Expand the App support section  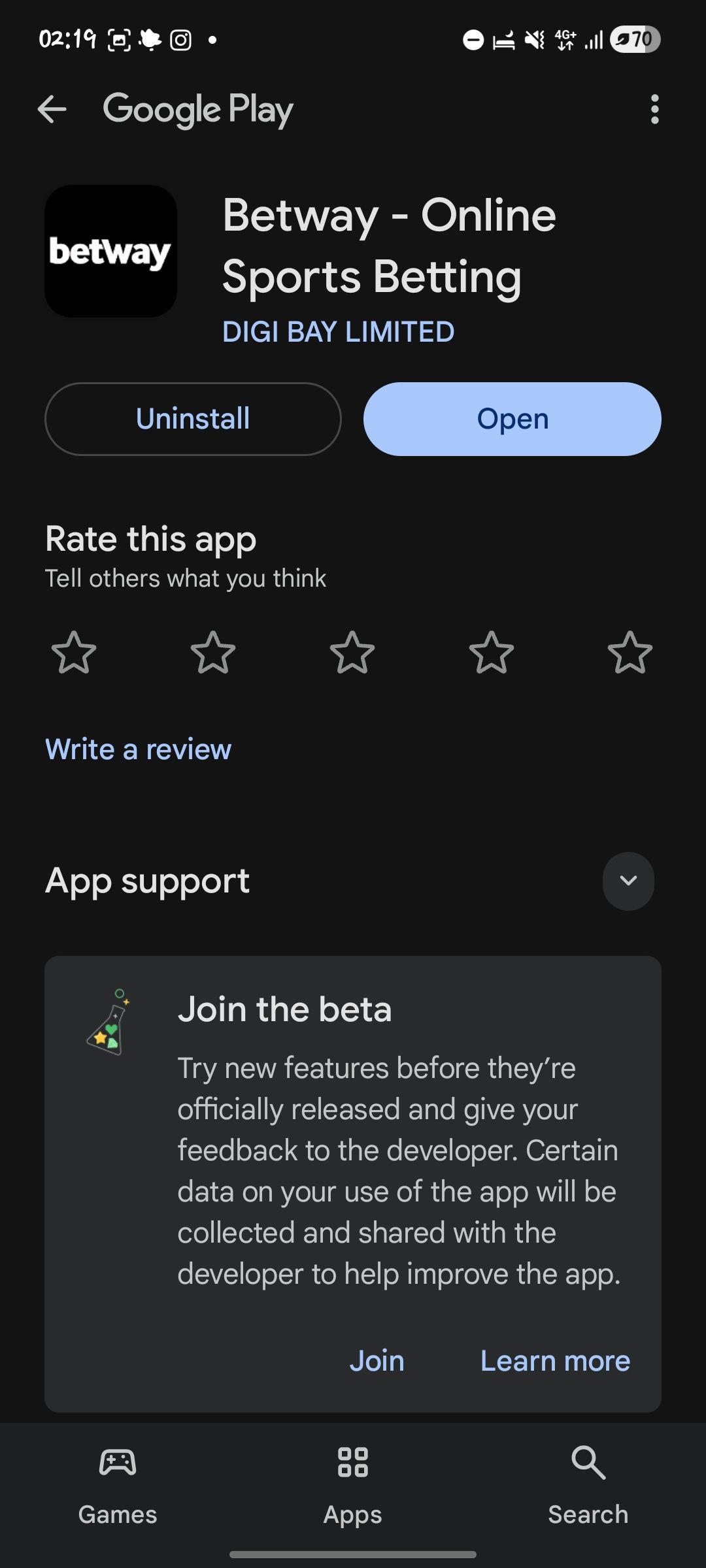628,881
